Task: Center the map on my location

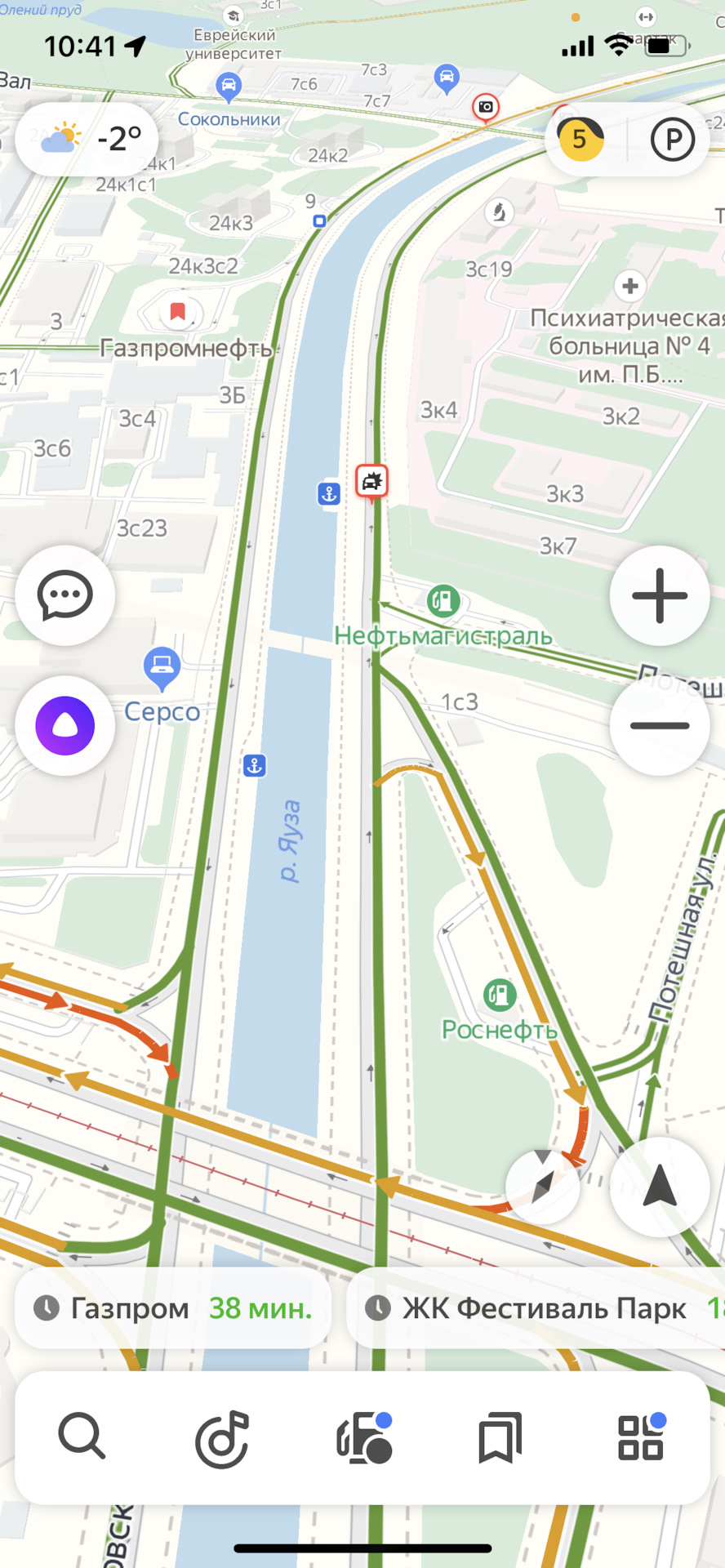Action: click(660, 1187)
